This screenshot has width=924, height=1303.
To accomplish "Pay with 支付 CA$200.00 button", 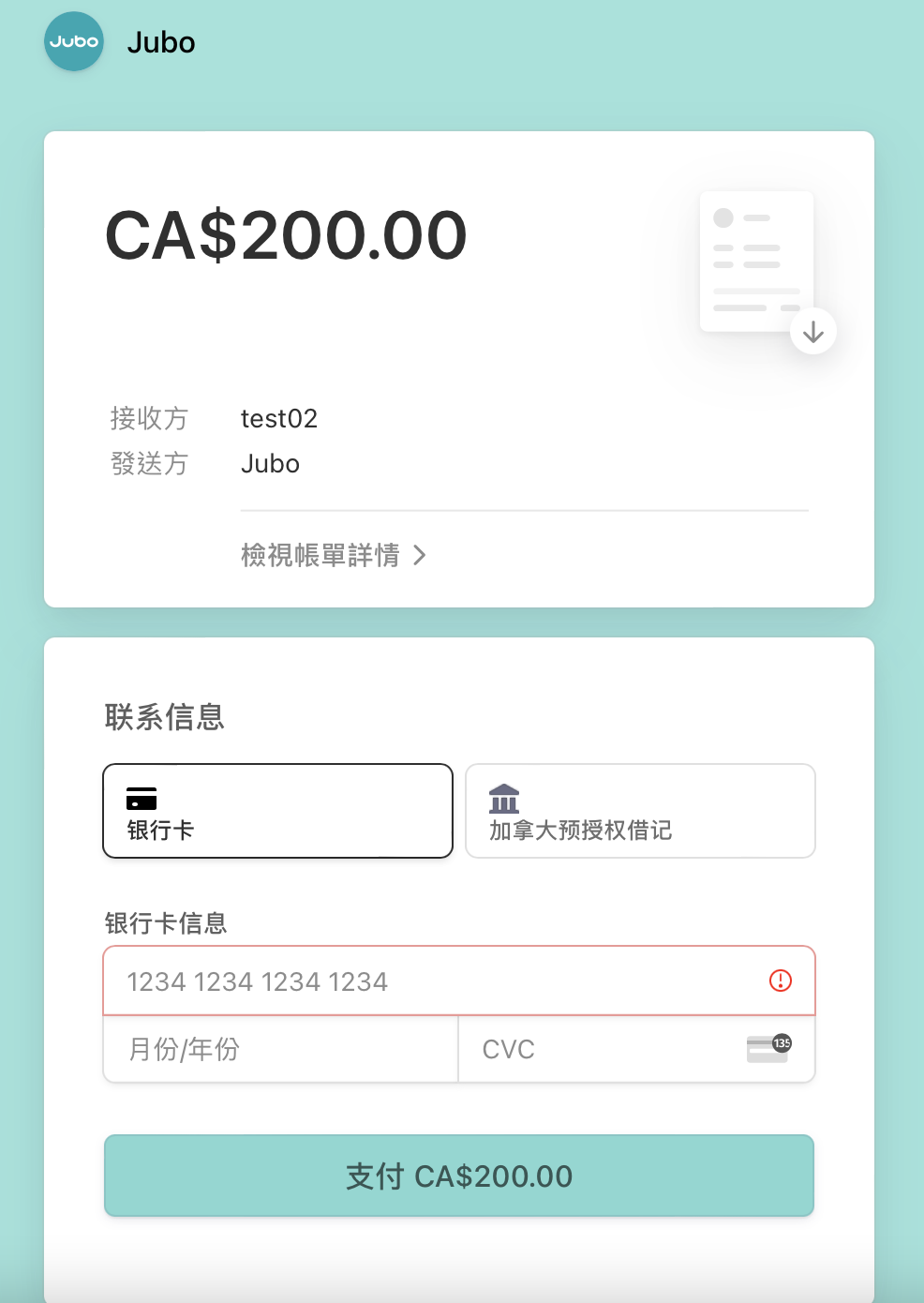I will point(459,1176).
